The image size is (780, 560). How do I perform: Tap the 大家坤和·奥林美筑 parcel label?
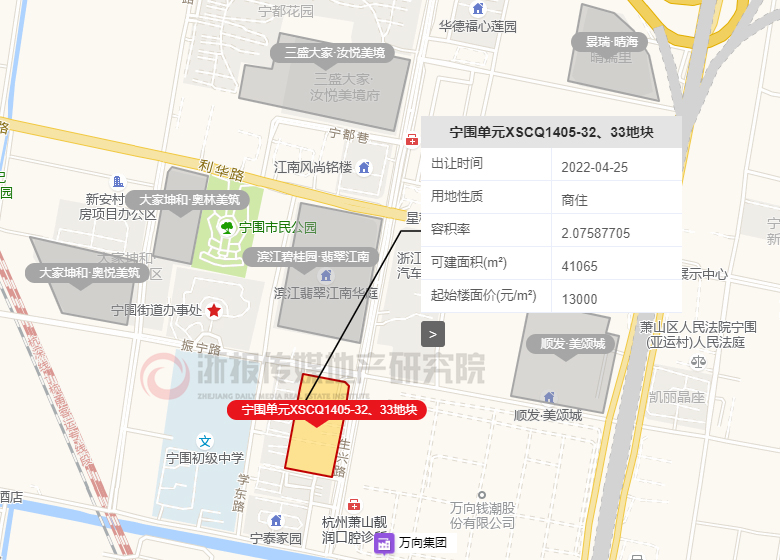[189, 200]
